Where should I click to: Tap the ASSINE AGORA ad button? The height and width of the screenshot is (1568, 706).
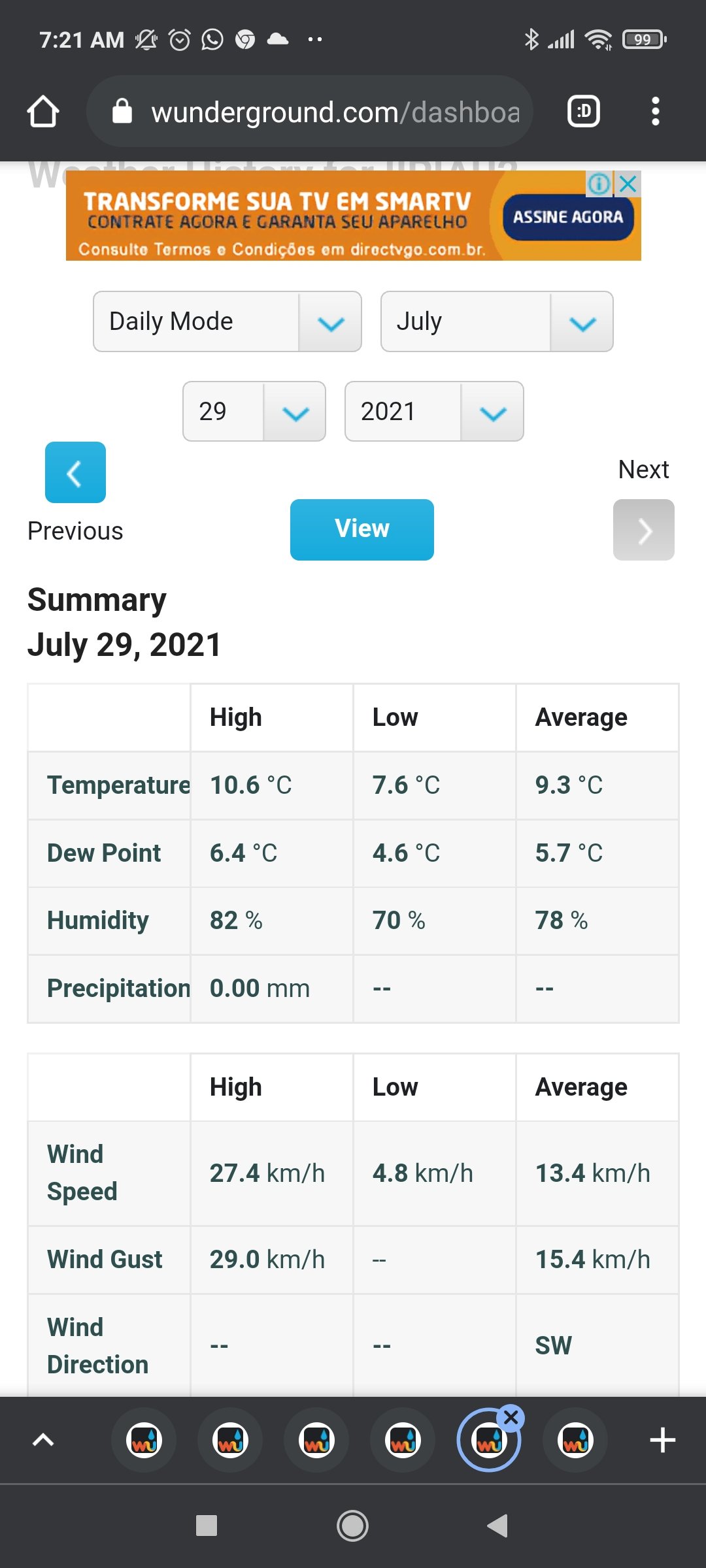pos(568,218)
